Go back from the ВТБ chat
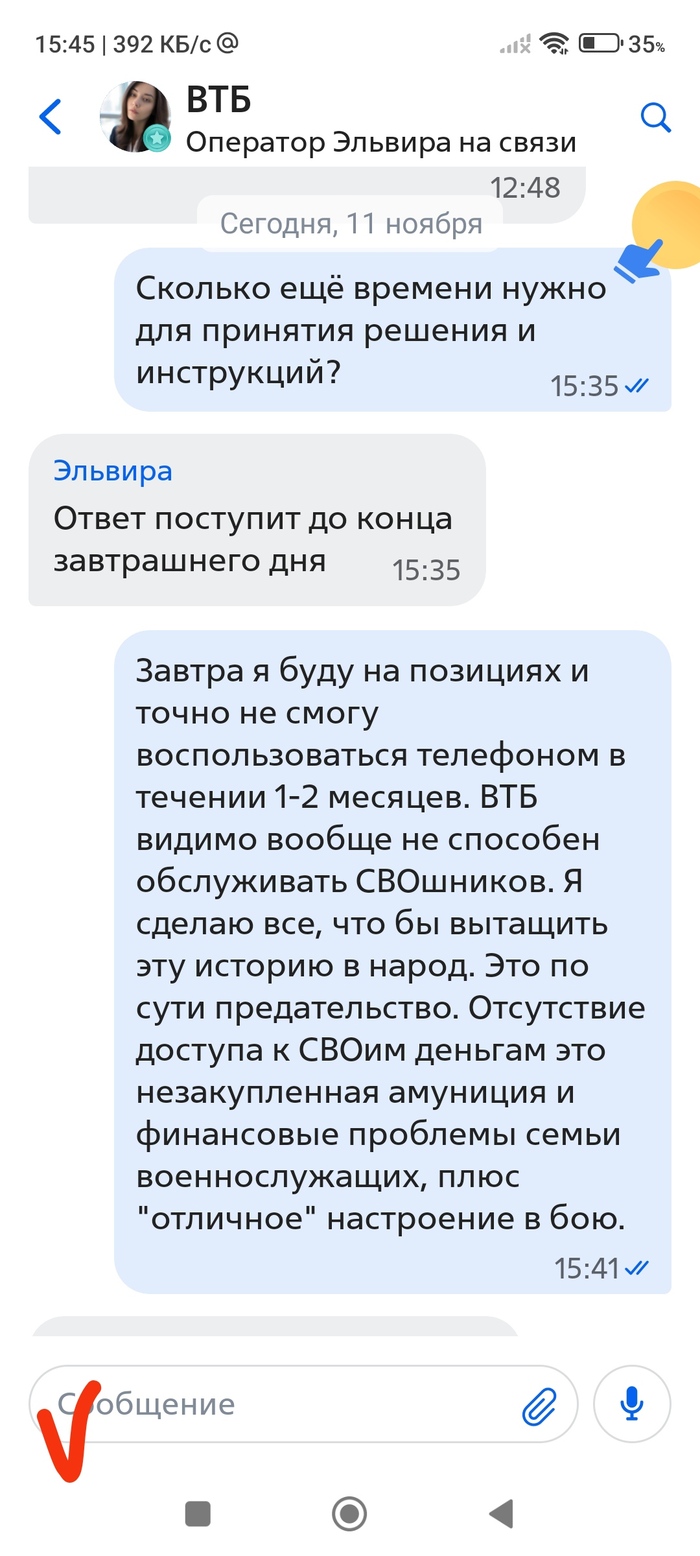700x1556 pixels. 50,117
